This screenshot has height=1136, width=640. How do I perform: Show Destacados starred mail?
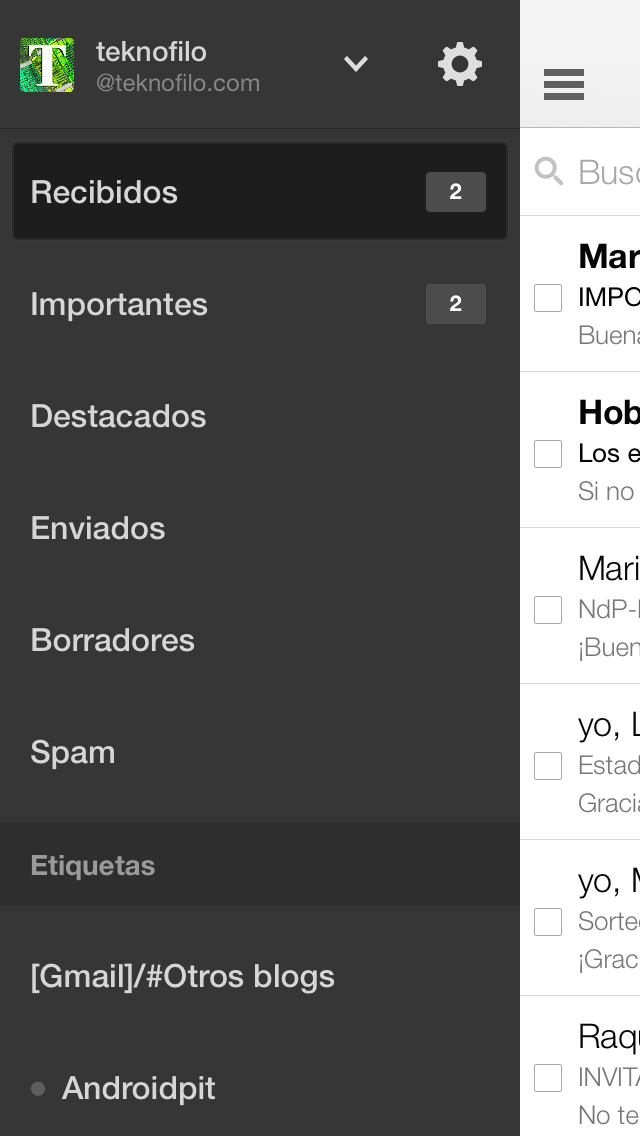[259, 416]
